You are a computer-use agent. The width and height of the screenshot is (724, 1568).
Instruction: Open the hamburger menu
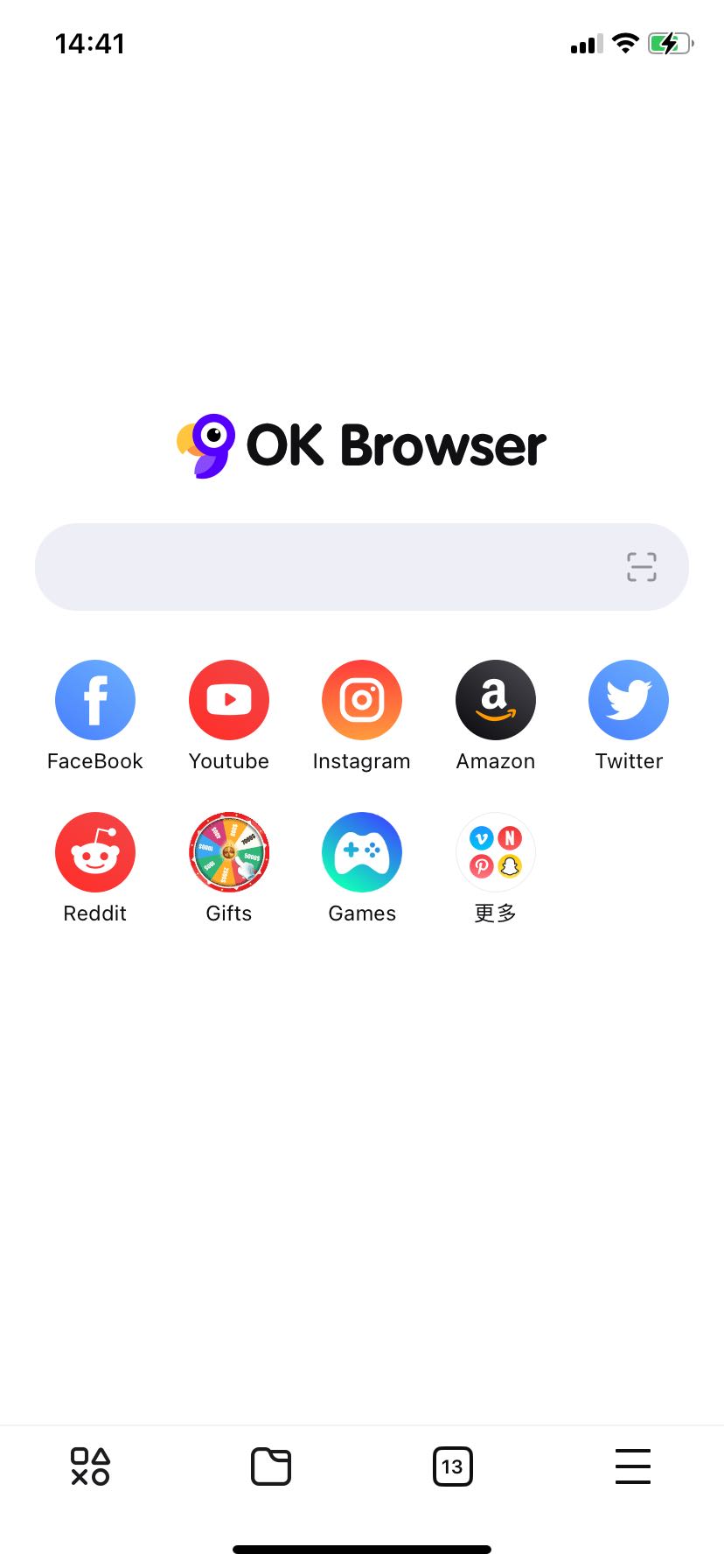tap(633, 1466)
